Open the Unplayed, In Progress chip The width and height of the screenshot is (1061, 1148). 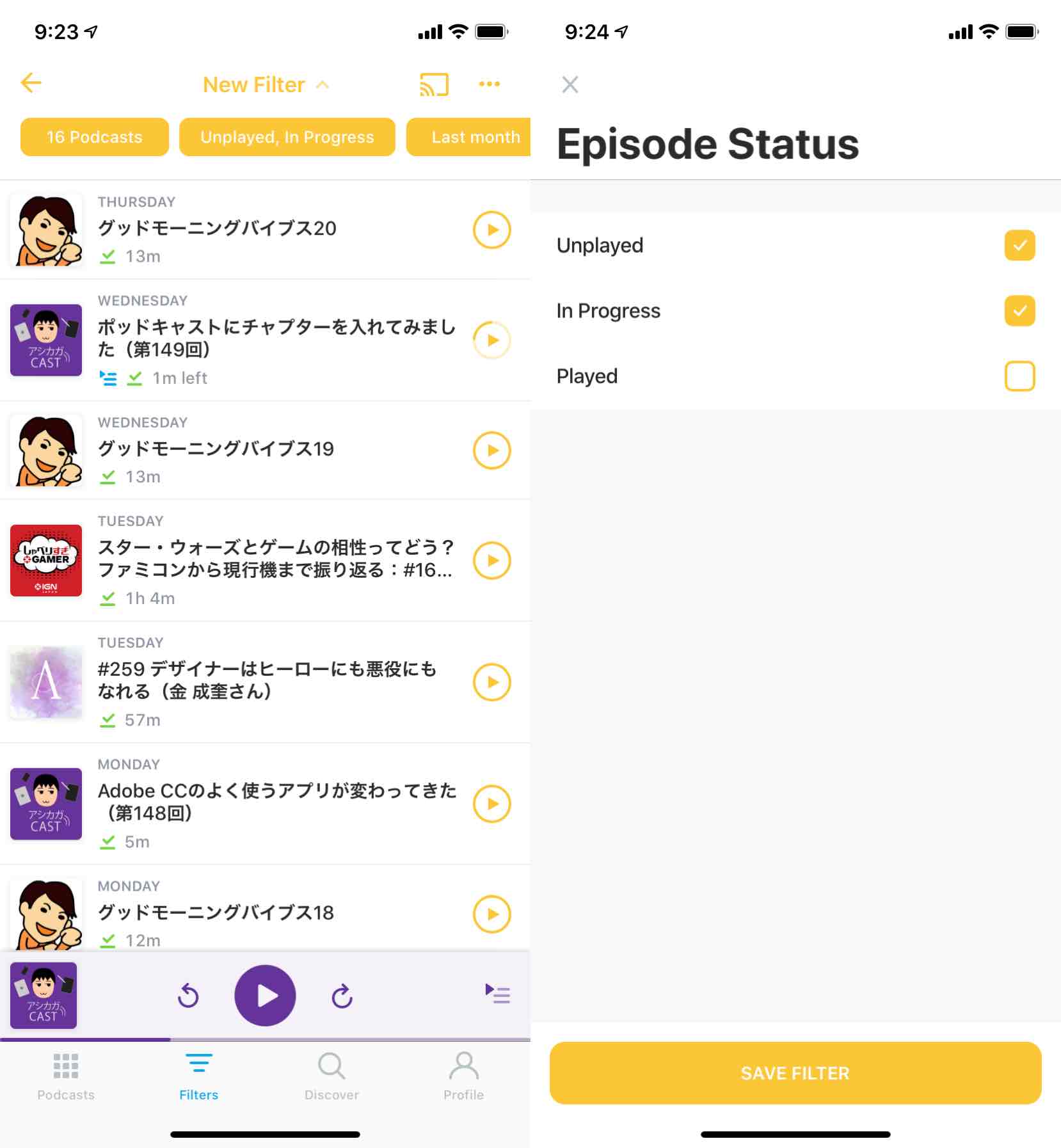[287, 137]
